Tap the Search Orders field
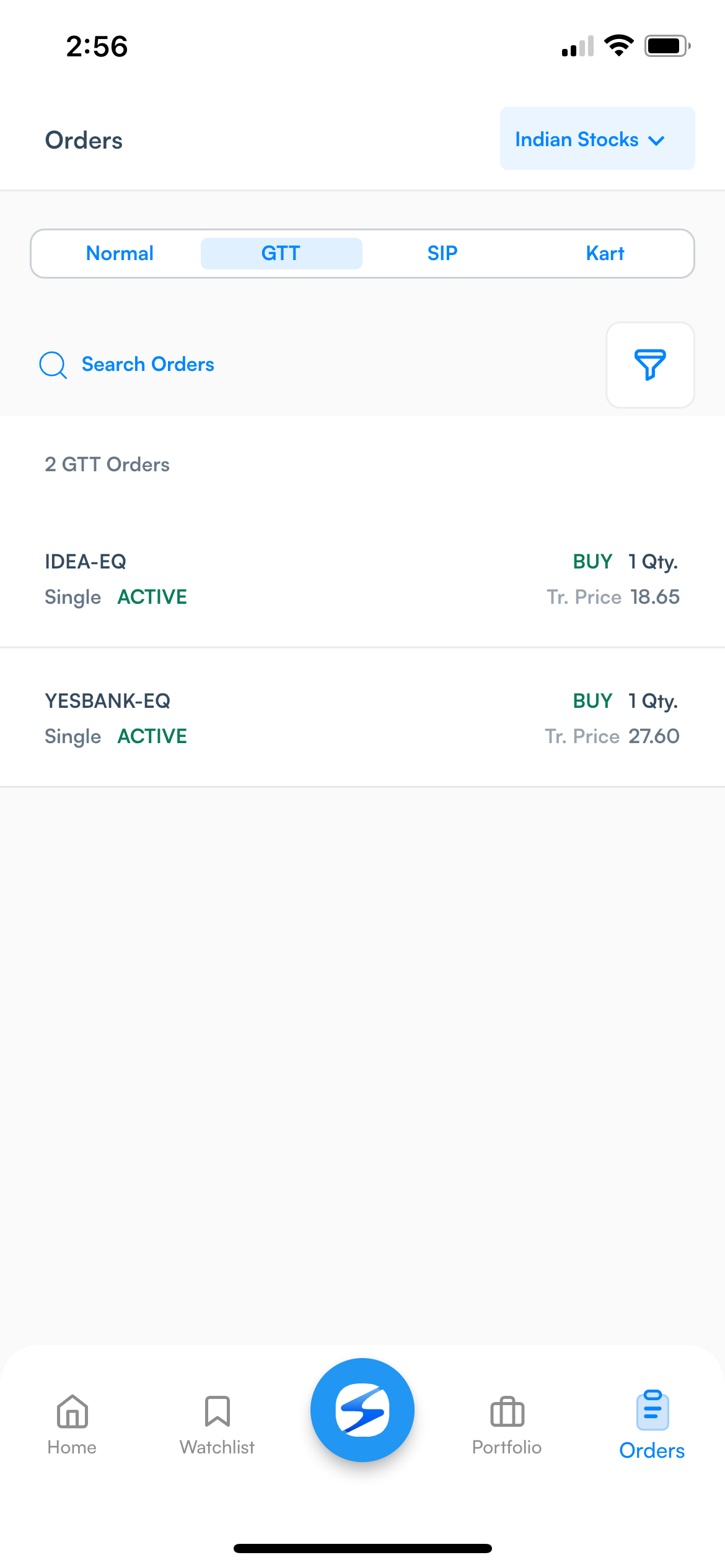 pyautogui.click(x=310, y=364)
